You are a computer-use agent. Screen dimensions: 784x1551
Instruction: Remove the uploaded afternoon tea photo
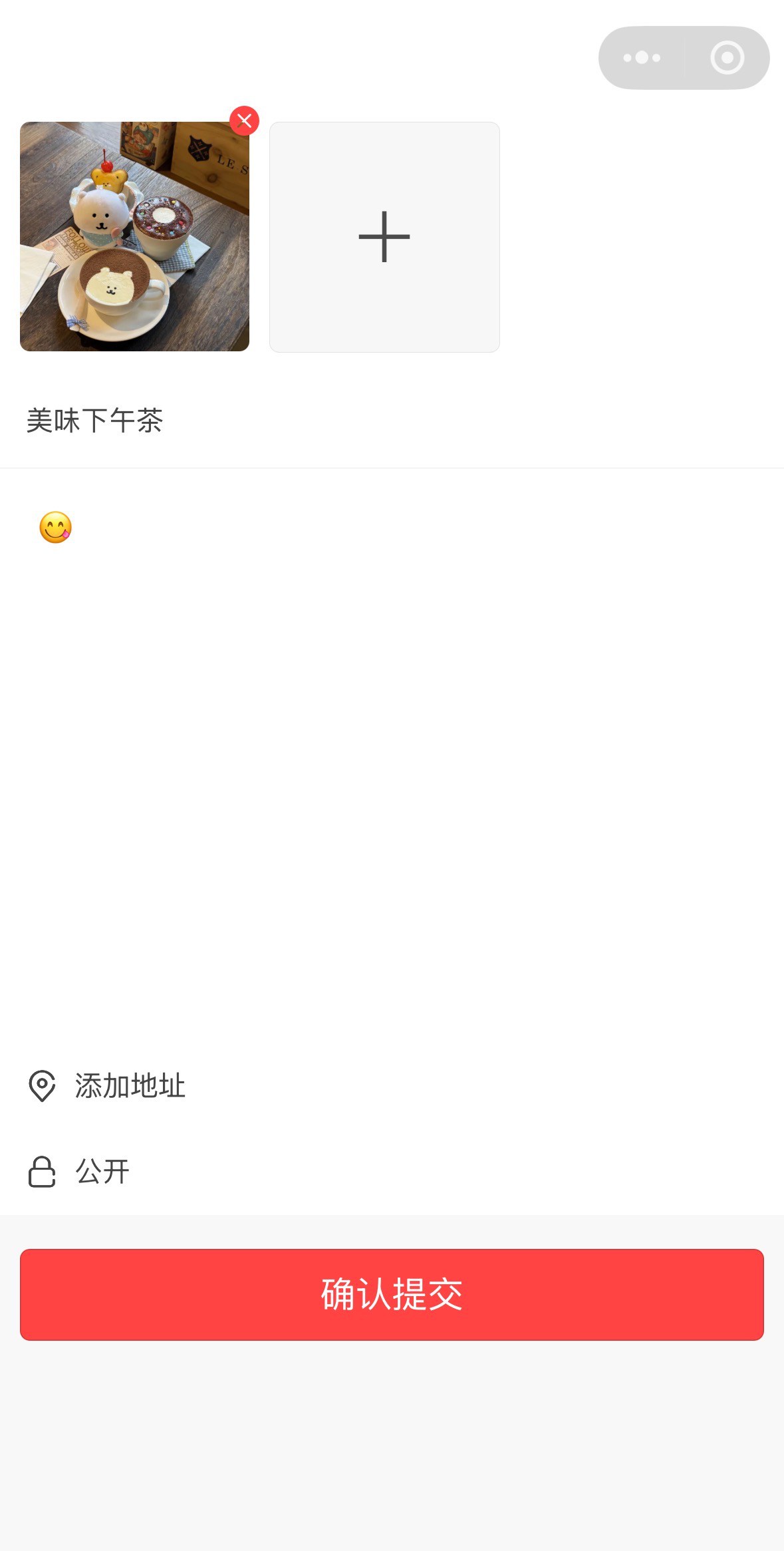tap(244, 120)
